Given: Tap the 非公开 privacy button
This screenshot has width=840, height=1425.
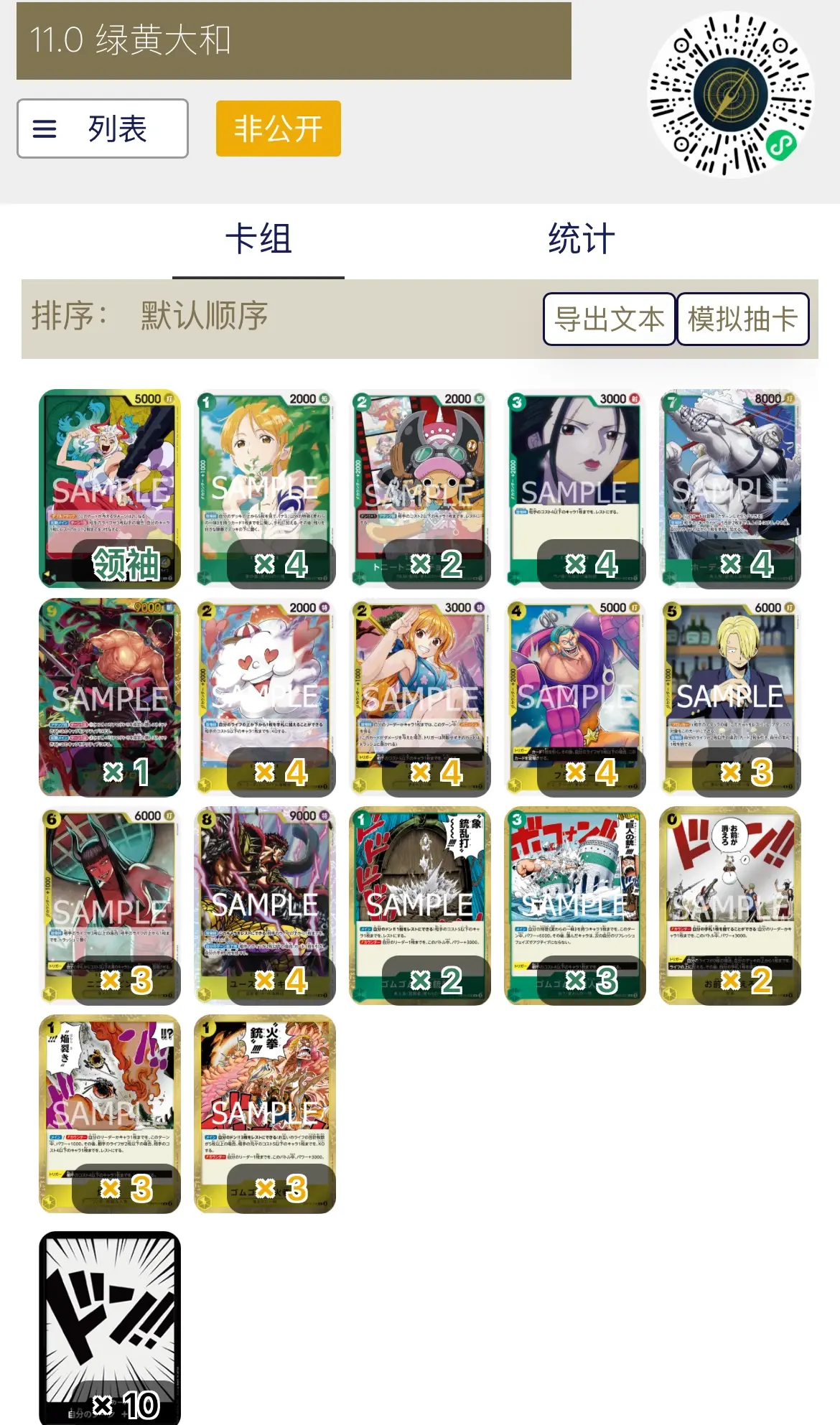Looking at the screenshot, I should [x=279, y=129].
